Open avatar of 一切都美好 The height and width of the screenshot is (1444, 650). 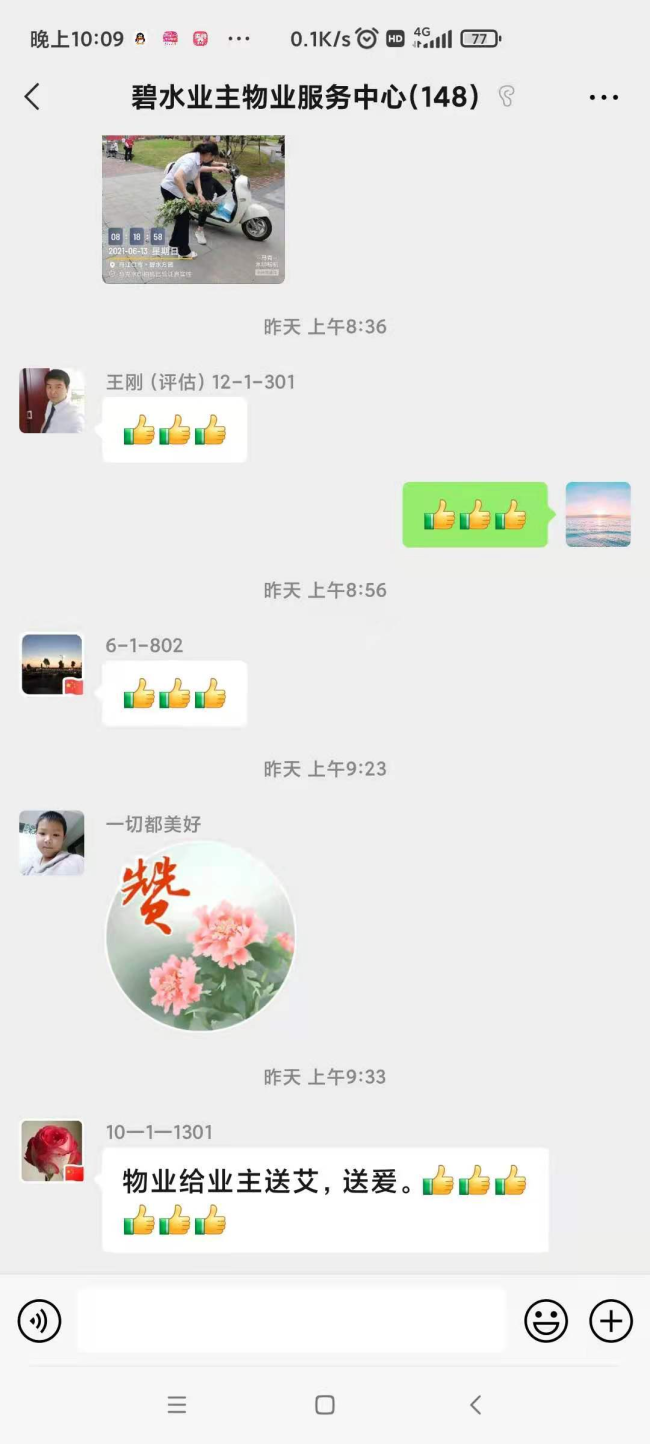(x=52, y=843)
